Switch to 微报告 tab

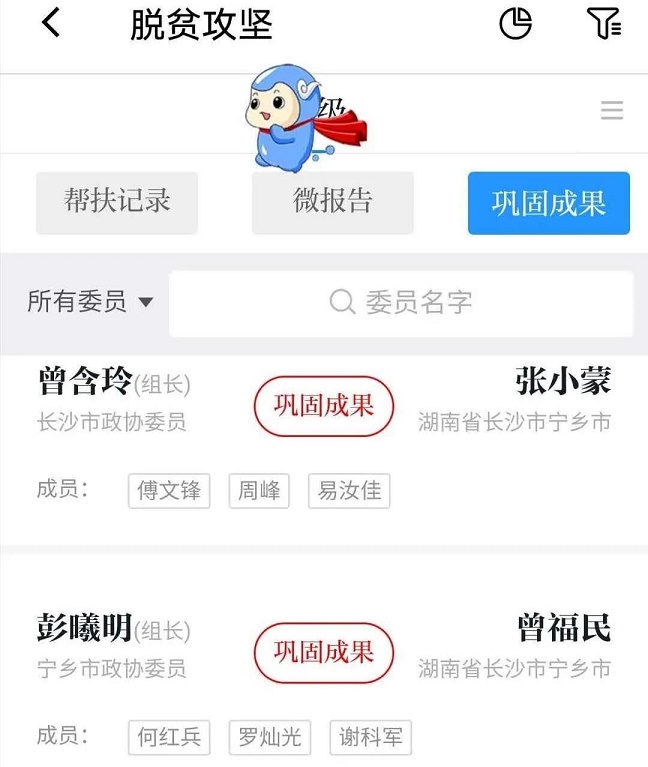tap(332, 202)
